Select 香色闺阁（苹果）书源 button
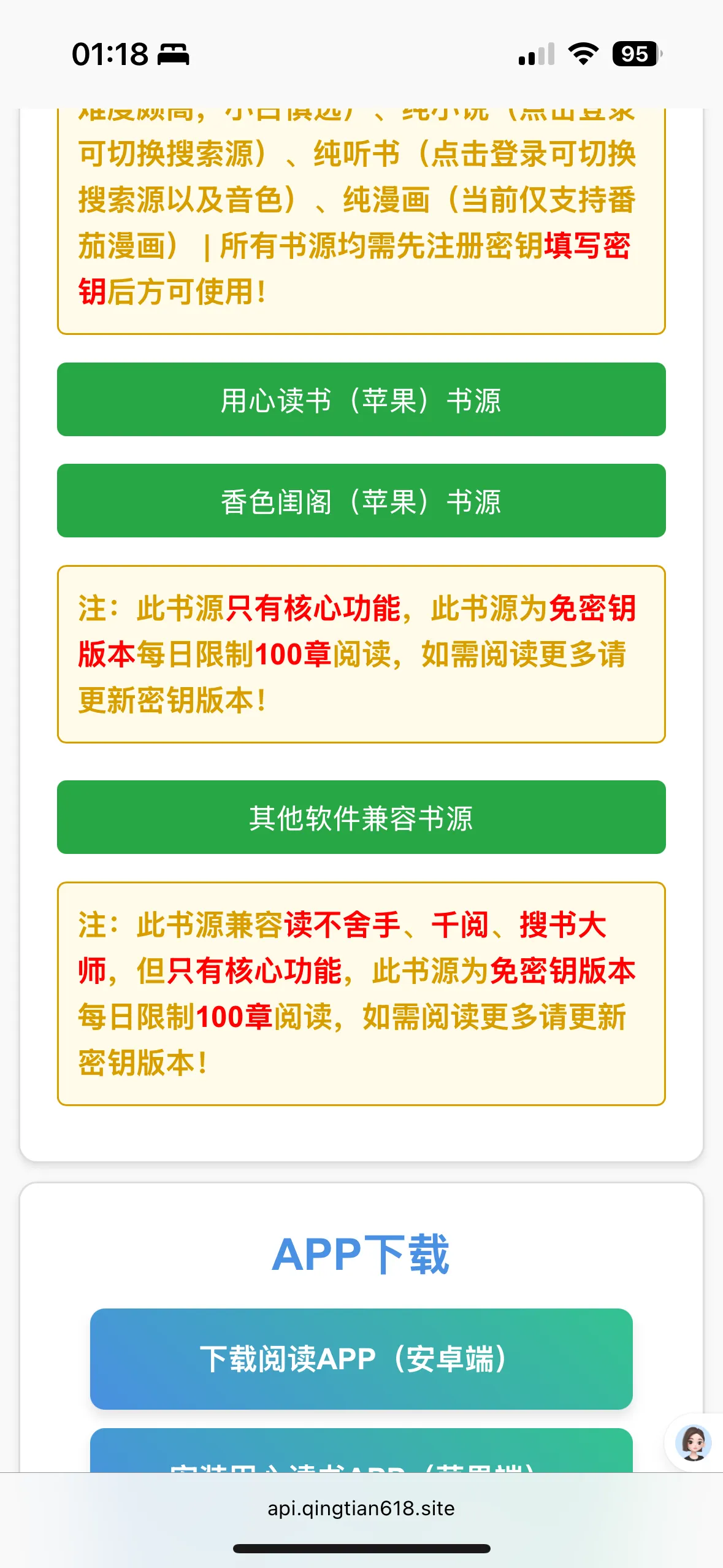The height and width of the screenshot is (1568, 723). [x=361, y=501]
